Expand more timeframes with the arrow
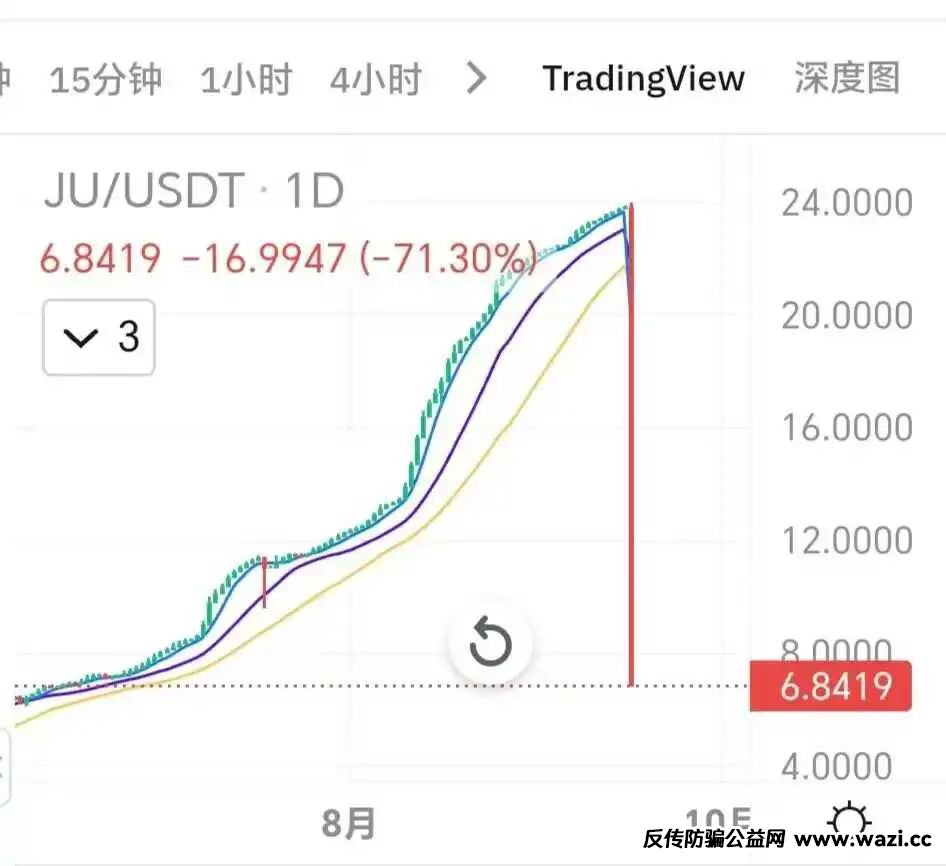946x866 pixels. tap(477, 78)
